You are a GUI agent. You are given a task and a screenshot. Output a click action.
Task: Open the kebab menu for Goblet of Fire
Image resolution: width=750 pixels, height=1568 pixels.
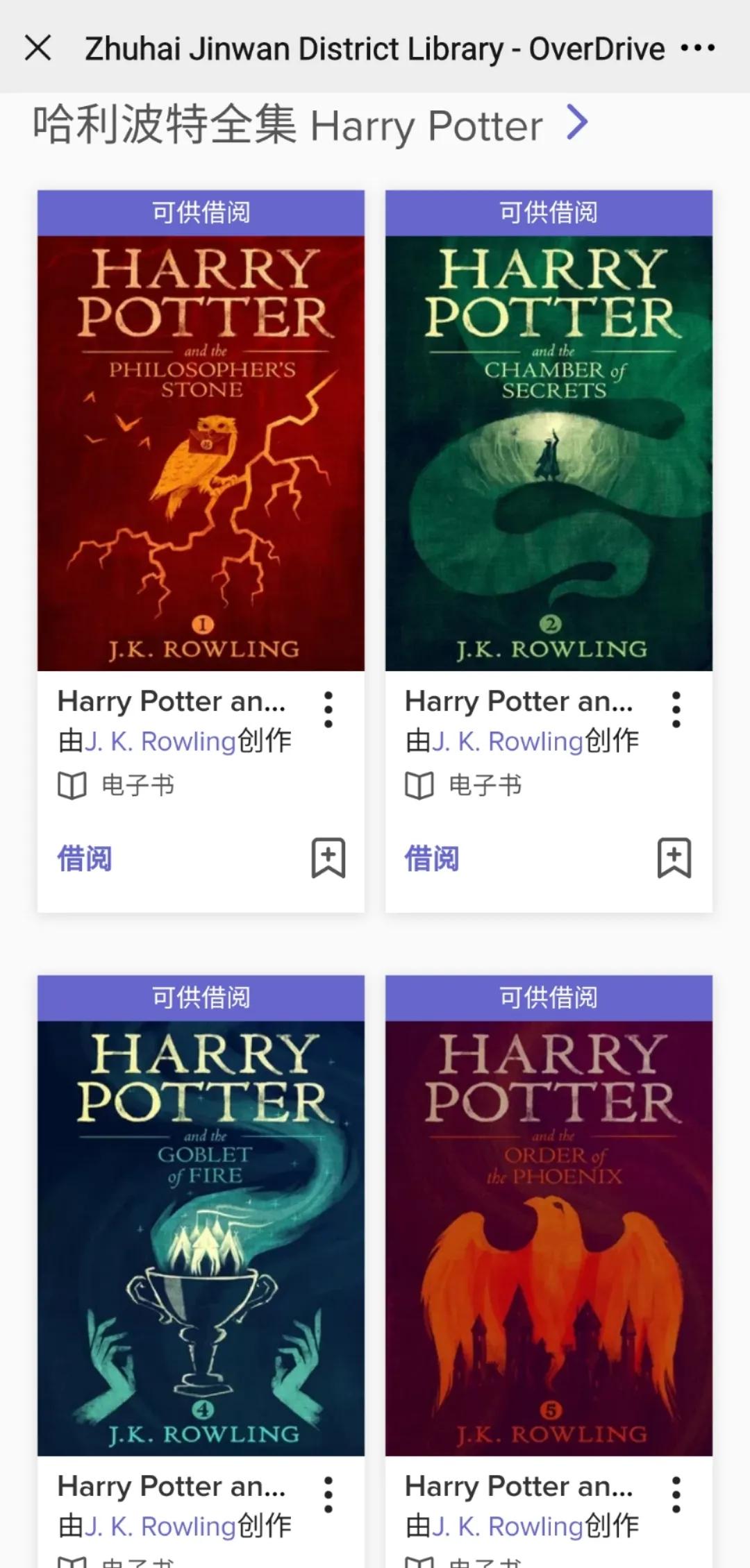click(x=328, y=1494)
